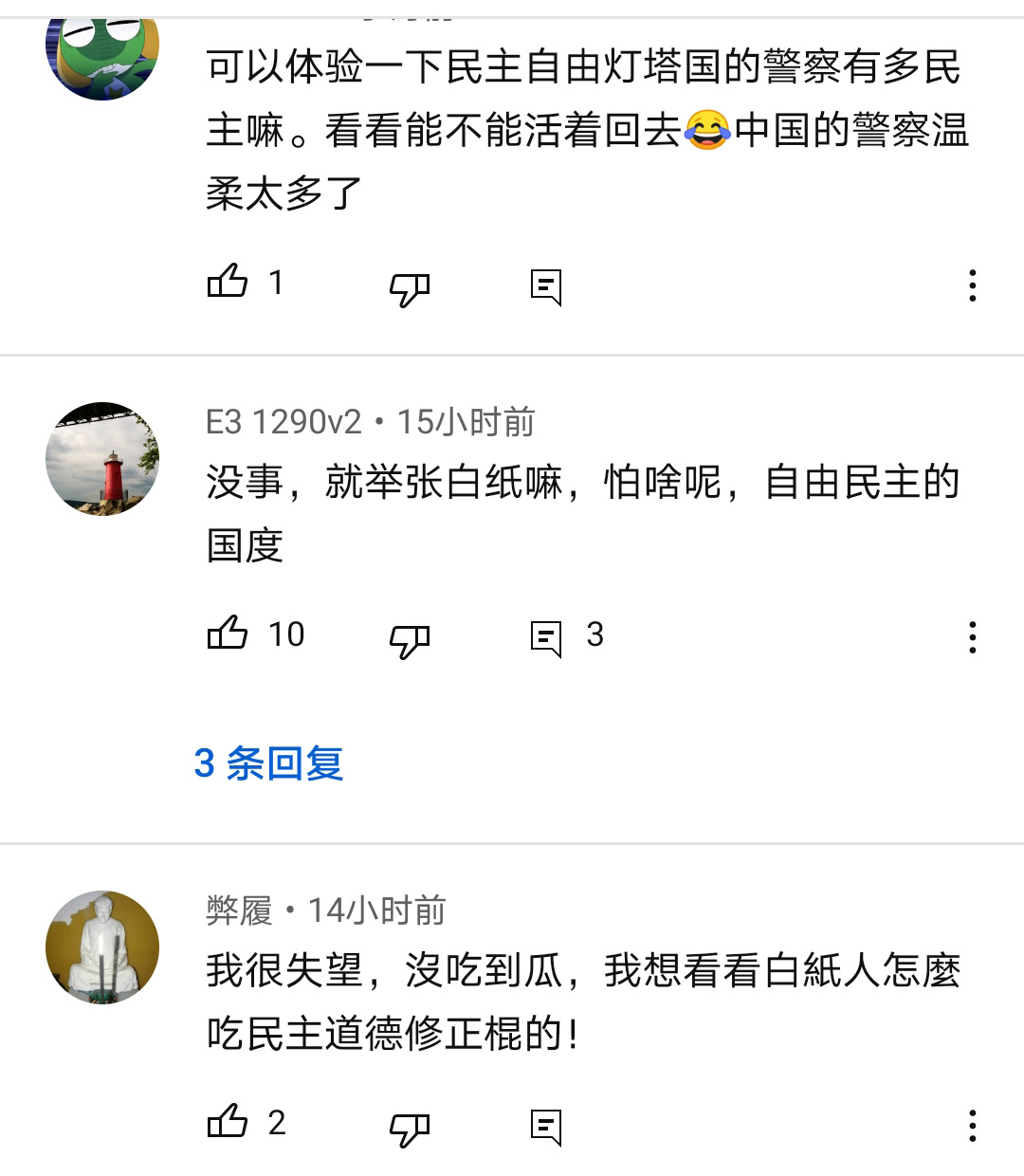
Task: Expand the 3 条回复 replies
Action: point(268,763)
